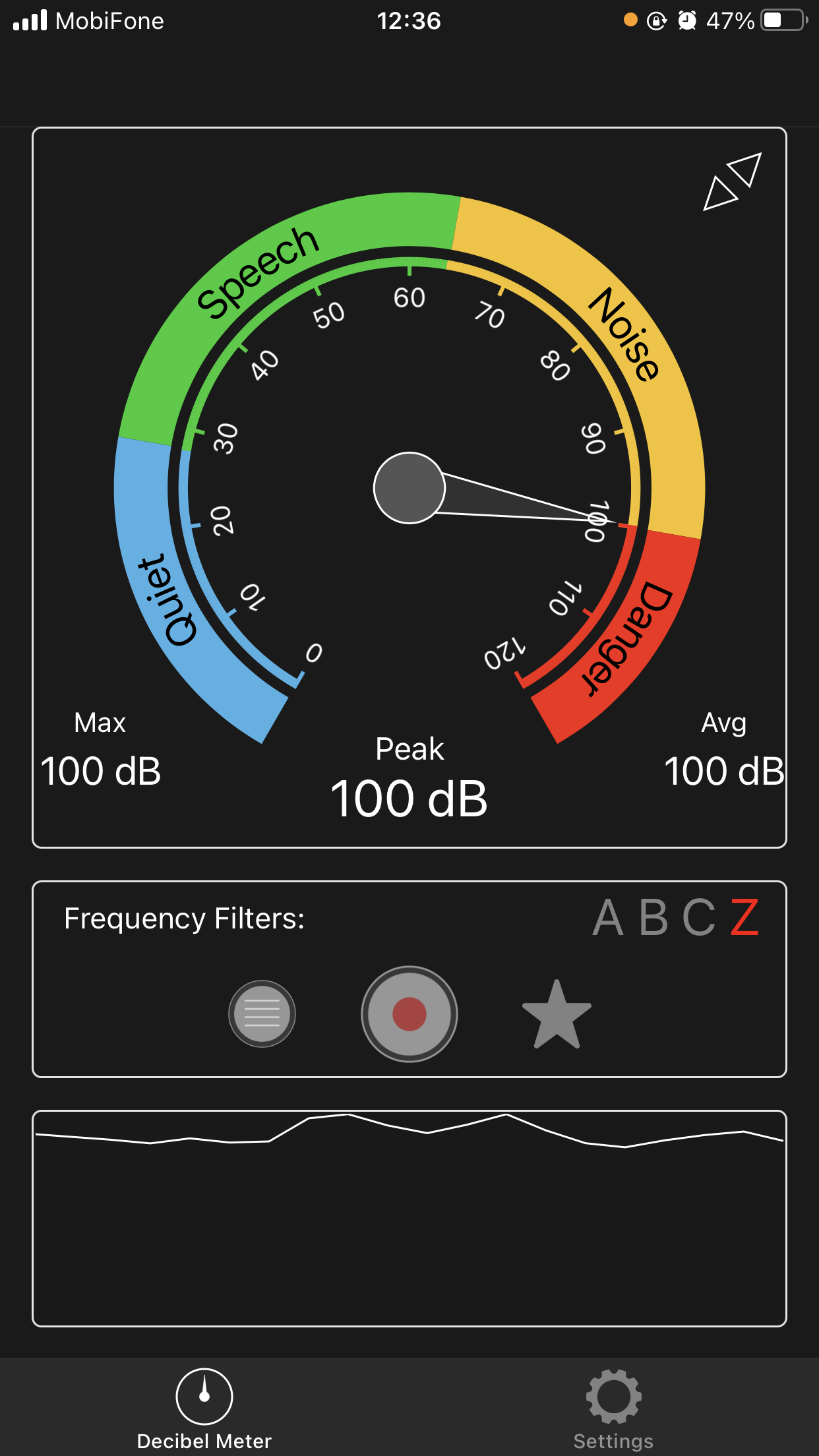Open the recordings list button
This screenshot has height=1456, width=819.
click(262, 1014)
